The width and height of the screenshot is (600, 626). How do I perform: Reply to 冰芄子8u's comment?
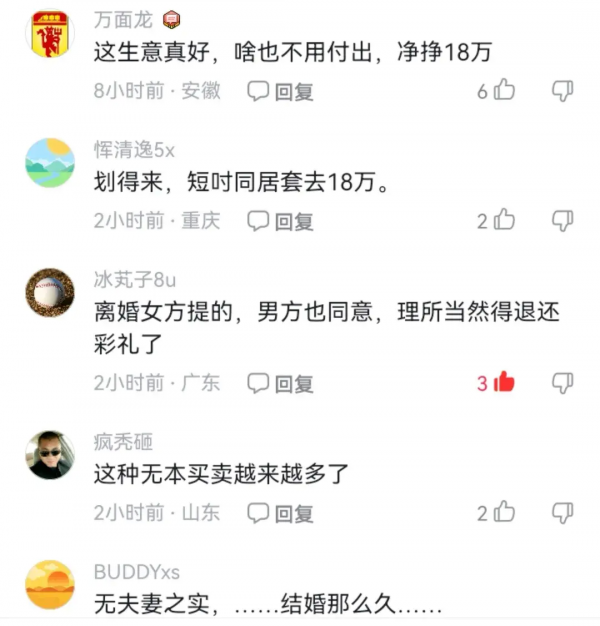pos(281,382)
